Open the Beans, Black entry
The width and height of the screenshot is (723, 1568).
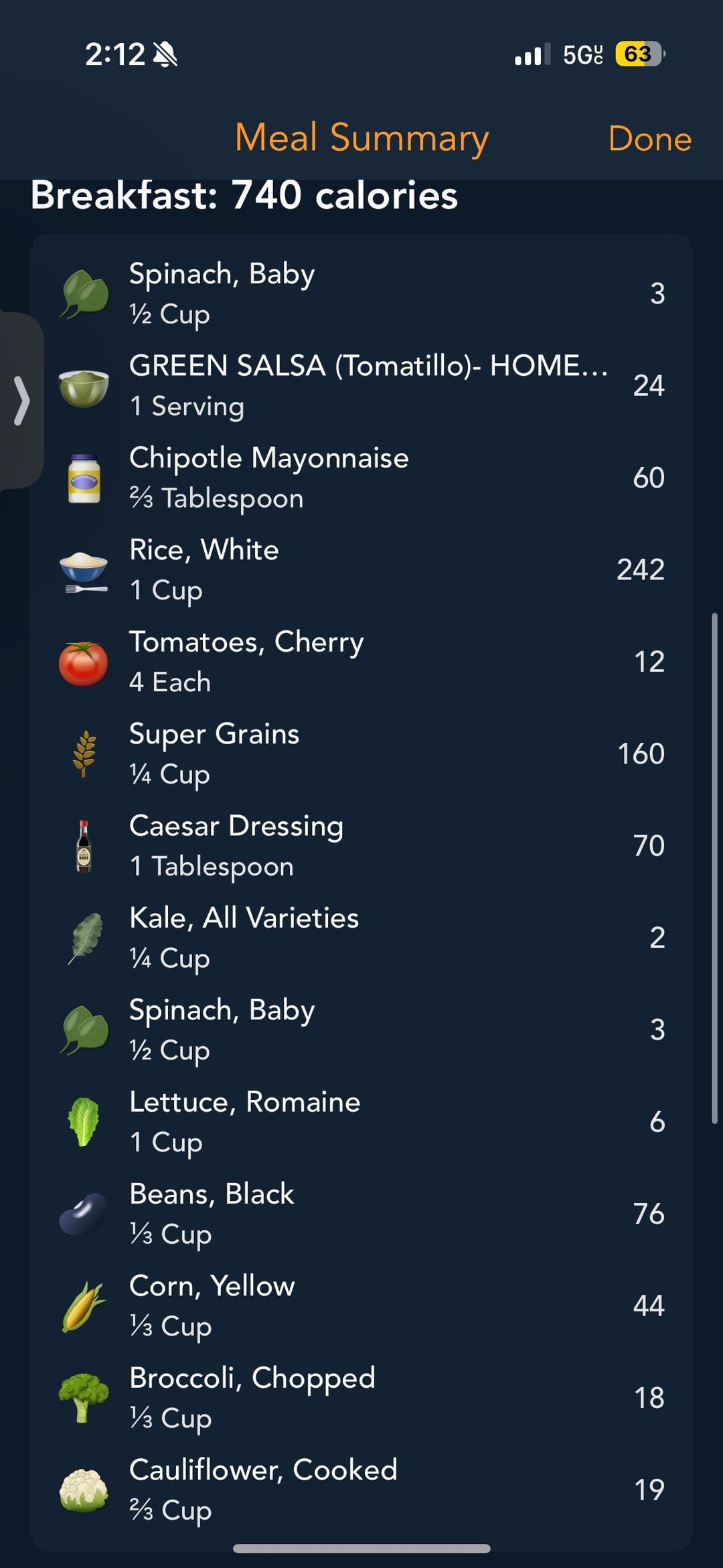tap(361, 1214)
